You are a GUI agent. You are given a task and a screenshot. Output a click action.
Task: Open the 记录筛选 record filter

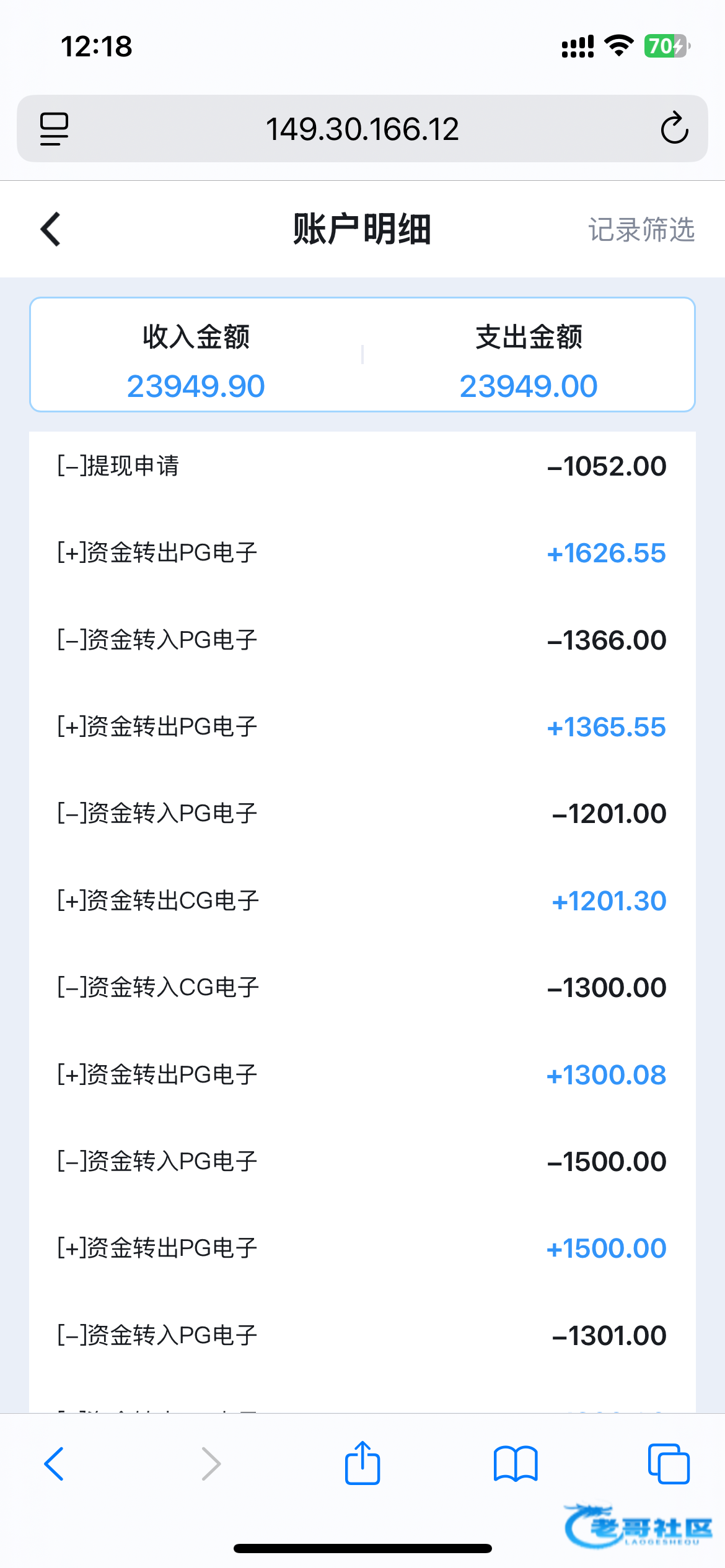click(x=641, y=229)
